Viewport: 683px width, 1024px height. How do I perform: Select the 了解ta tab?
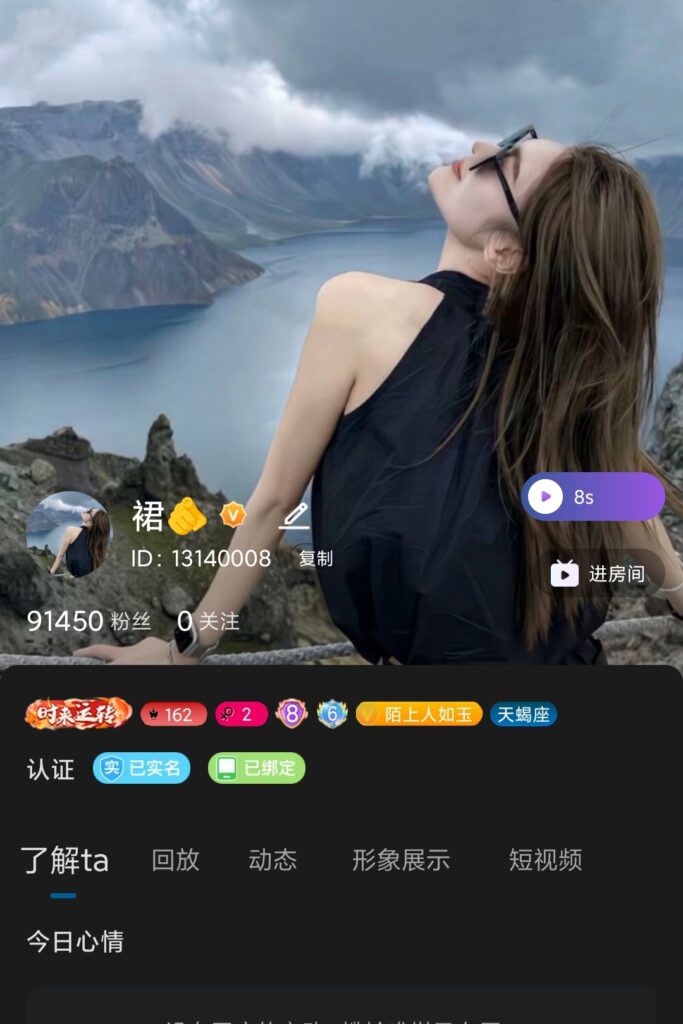coord(65,860)
